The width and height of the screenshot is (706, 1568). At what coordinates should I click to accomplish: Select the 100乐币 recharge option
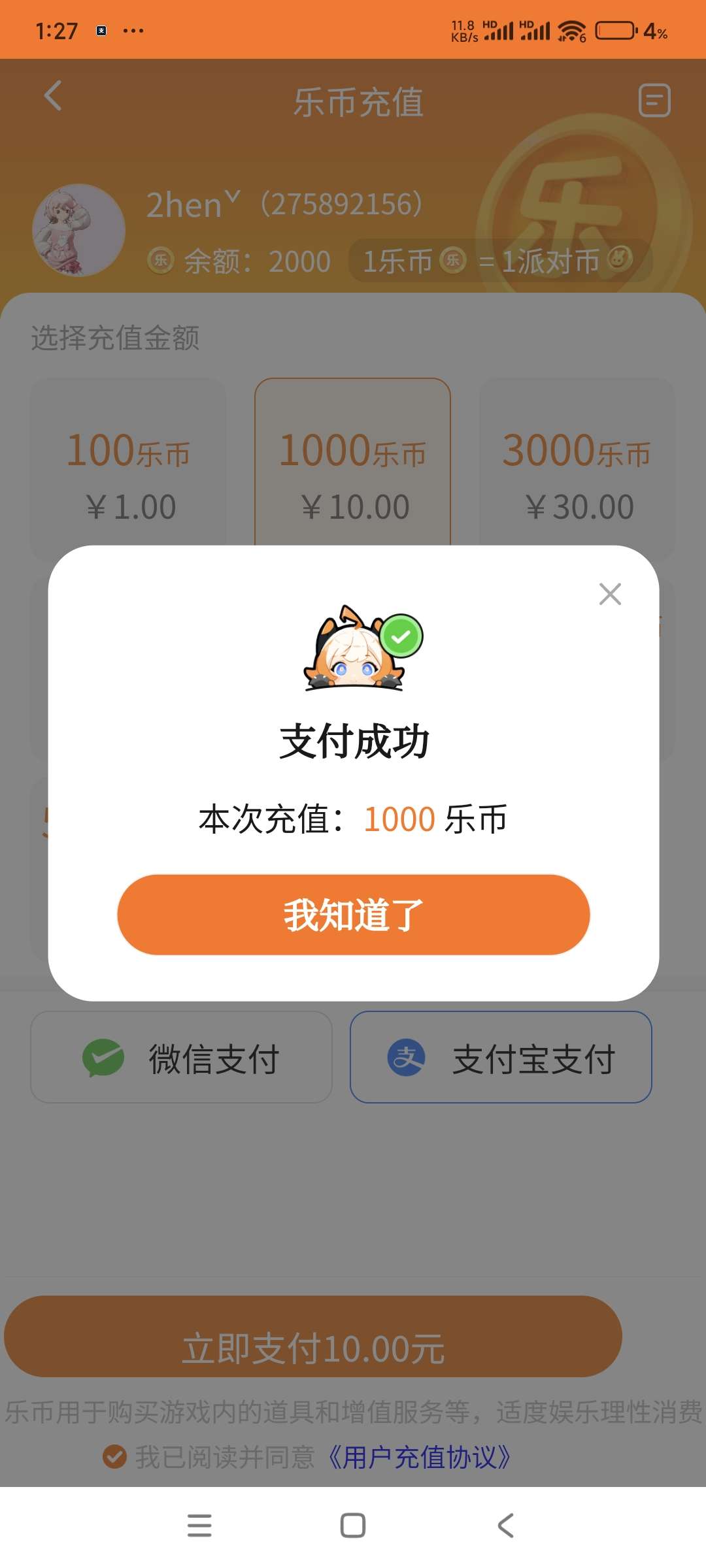click(x=128, y=469)
